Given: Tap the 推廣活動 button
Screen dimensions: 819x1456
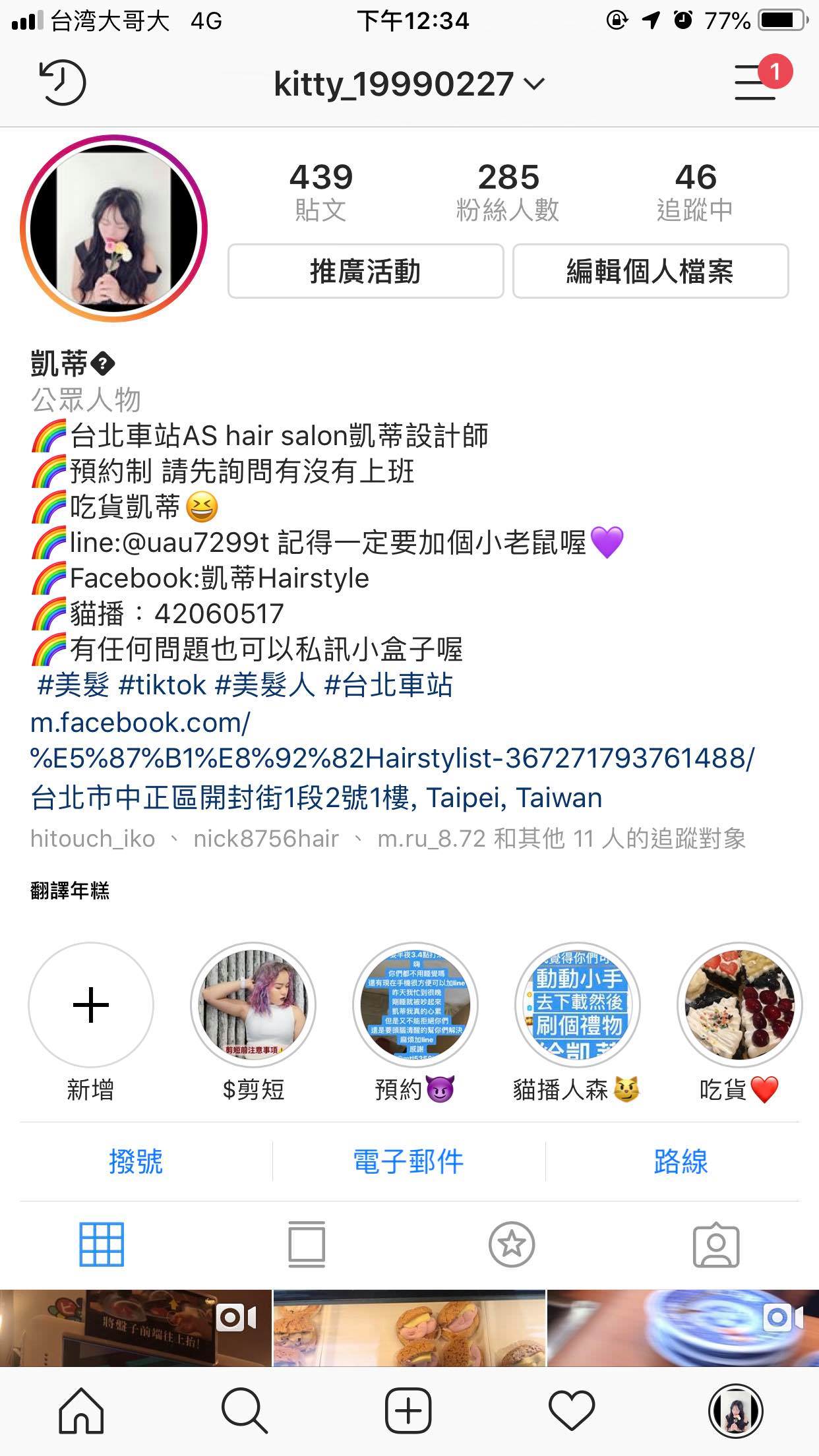Looking at the screenshot, I should (365, 271).
